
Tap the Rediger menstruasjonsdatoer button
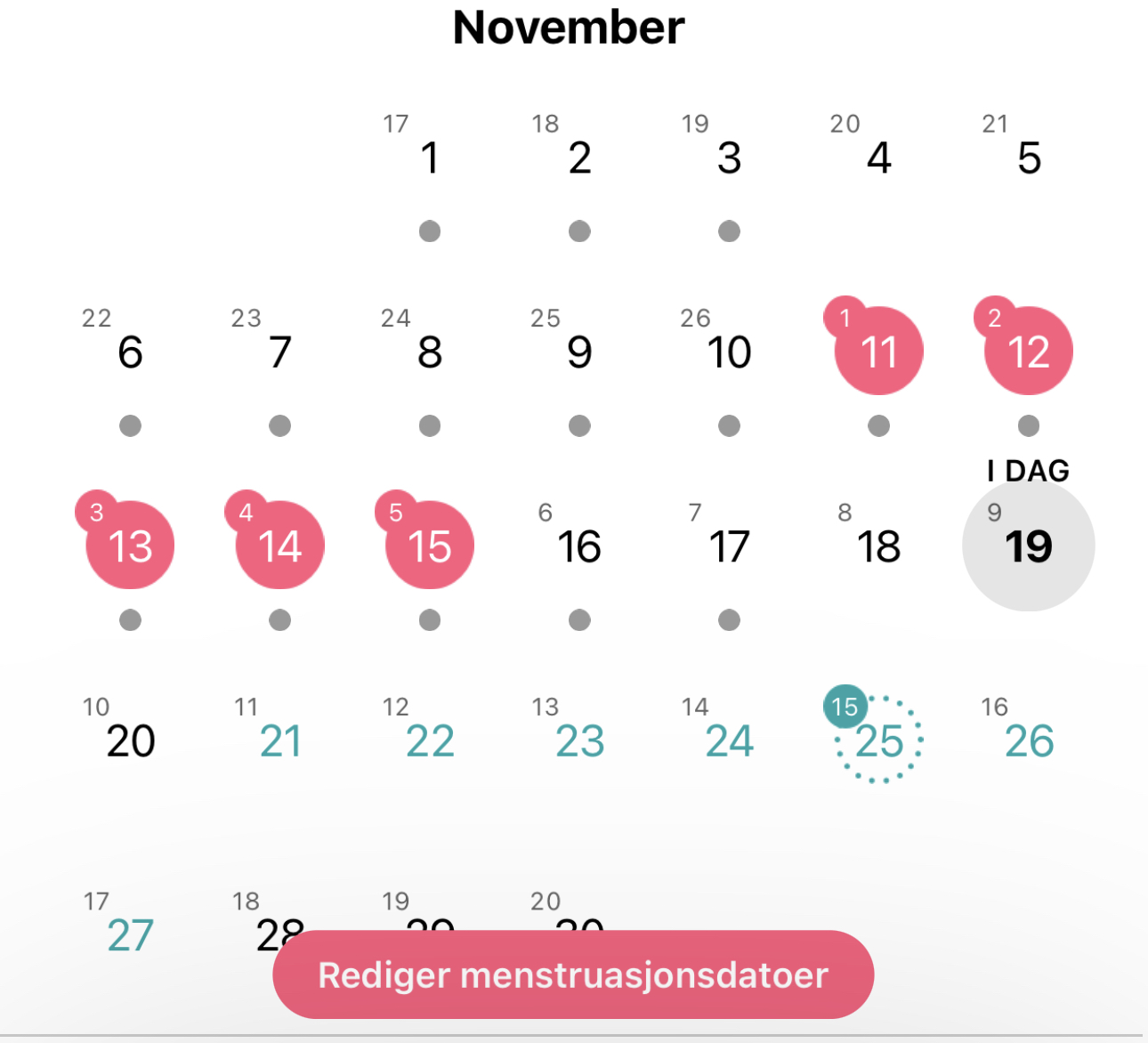click(573, 974)
